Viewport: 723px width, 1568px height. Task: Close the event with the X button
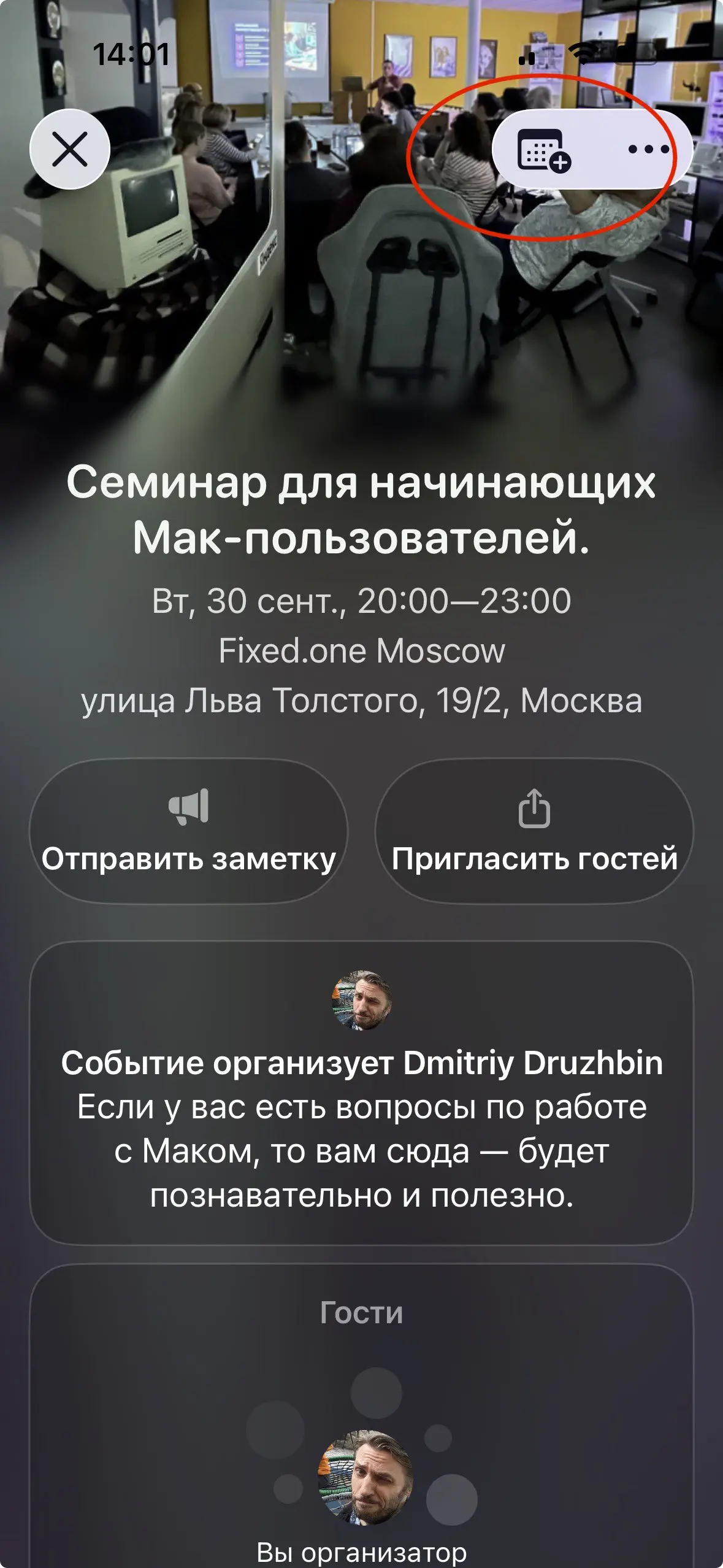tap(69, 149)
